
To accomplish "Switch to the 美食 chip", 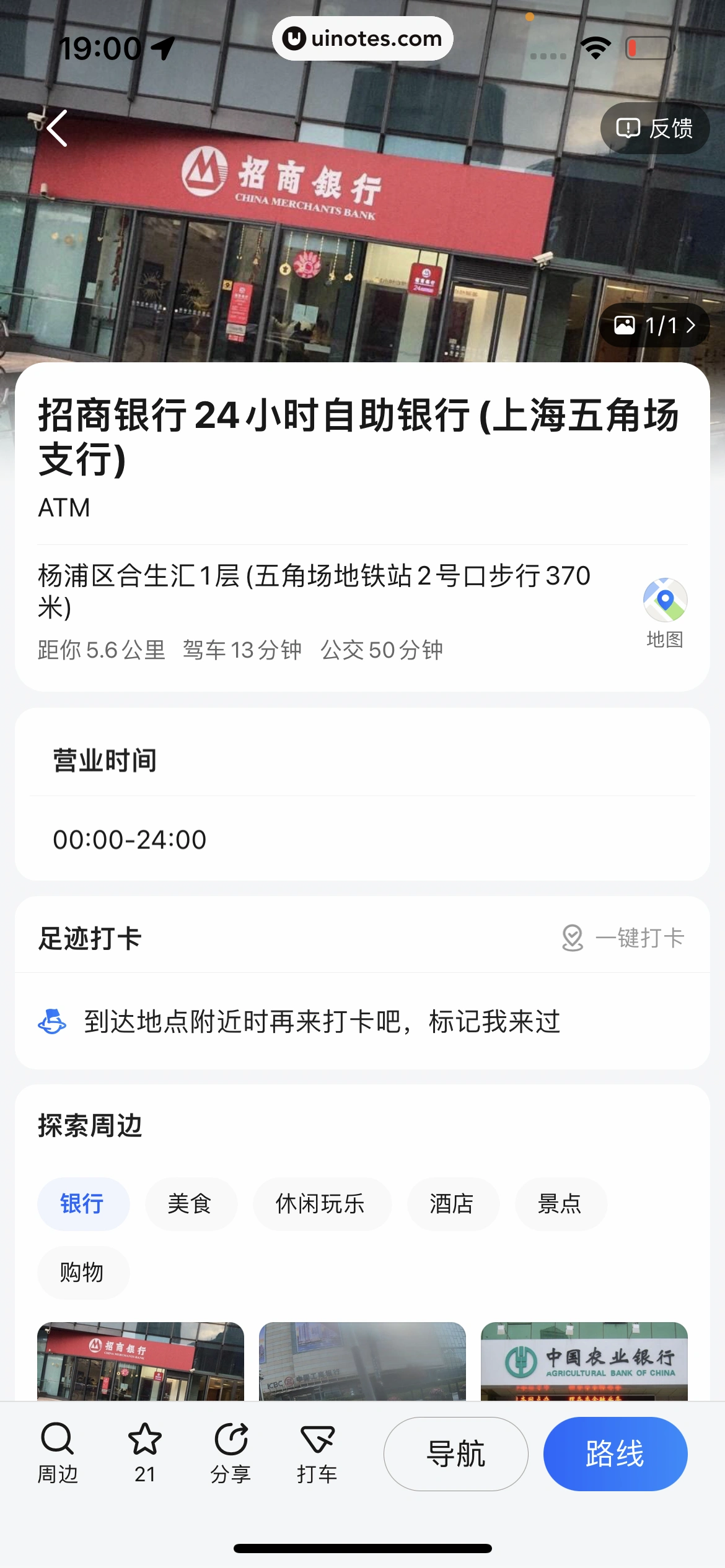I will (x=190, y=1204).
